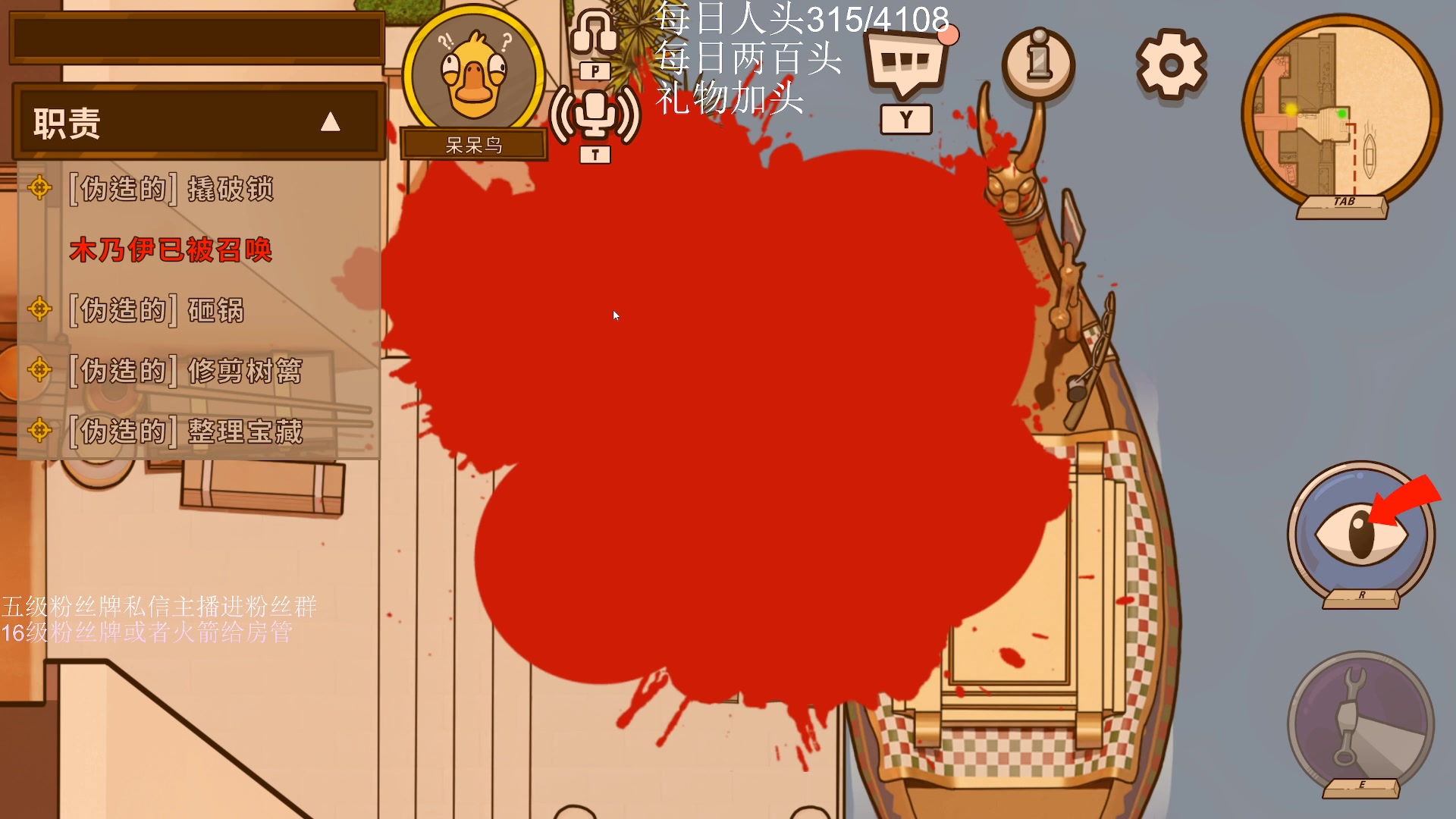Open the minimap

(x=1341, y=114)
